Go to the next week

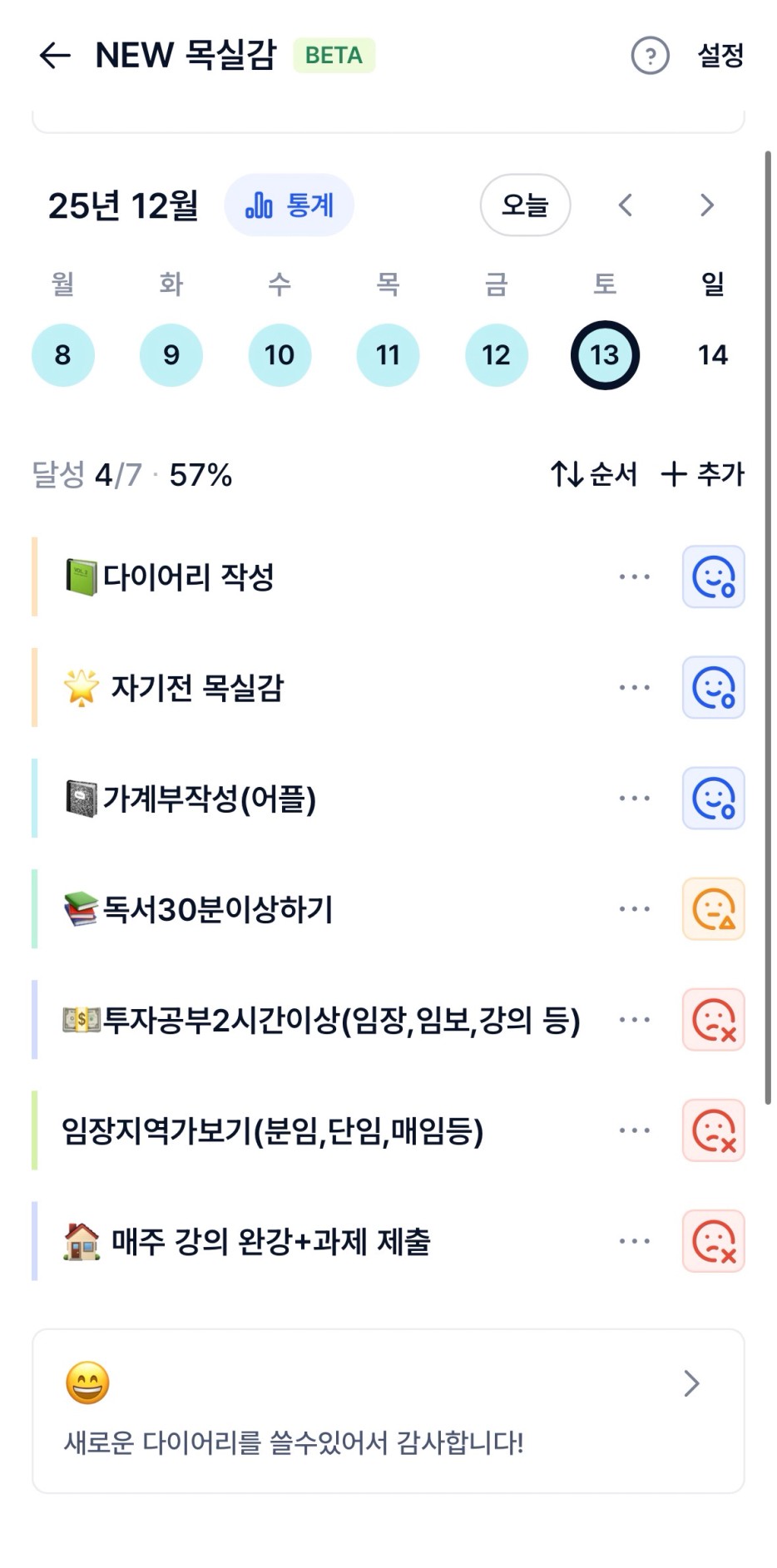(x=706, y=205)
